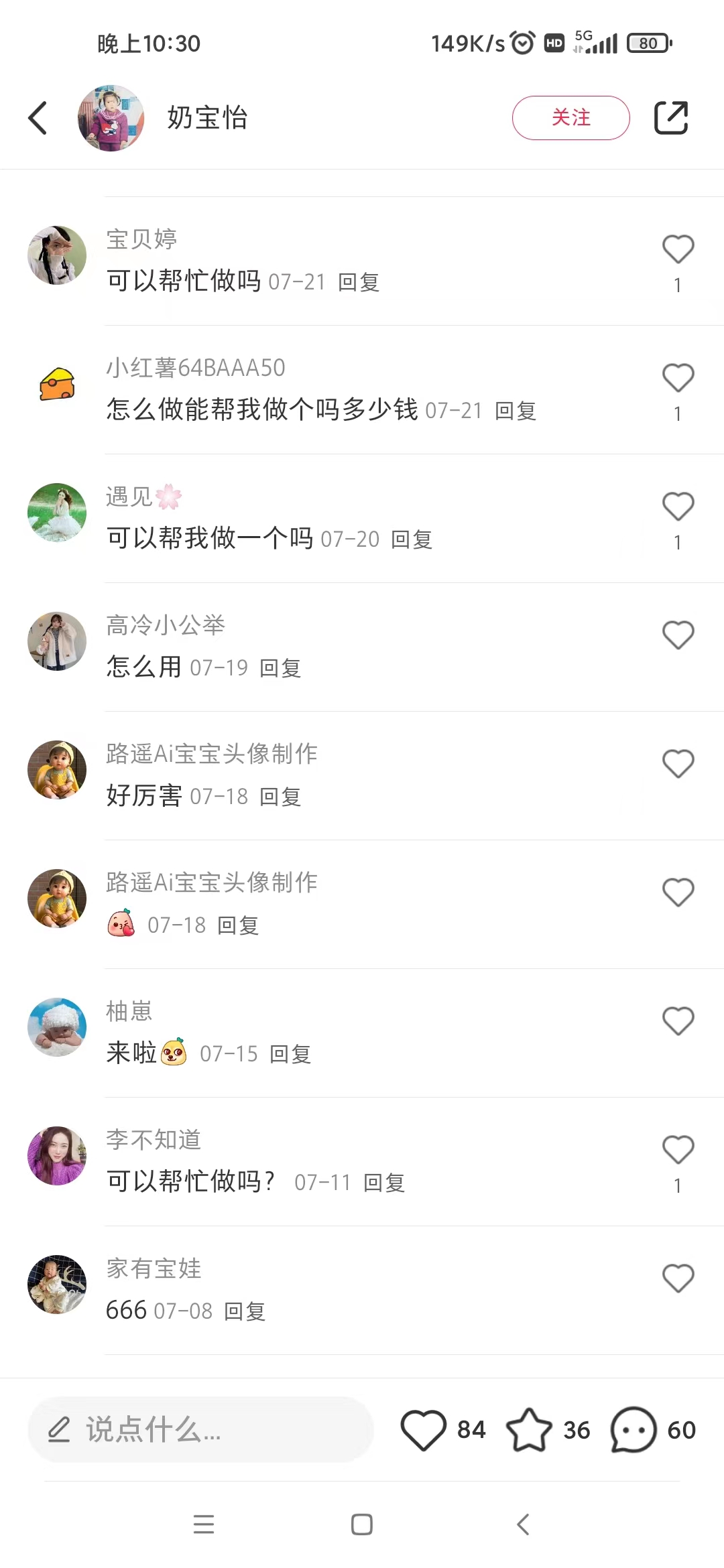Go back using the top-left arrow

[x=38, y=118]
